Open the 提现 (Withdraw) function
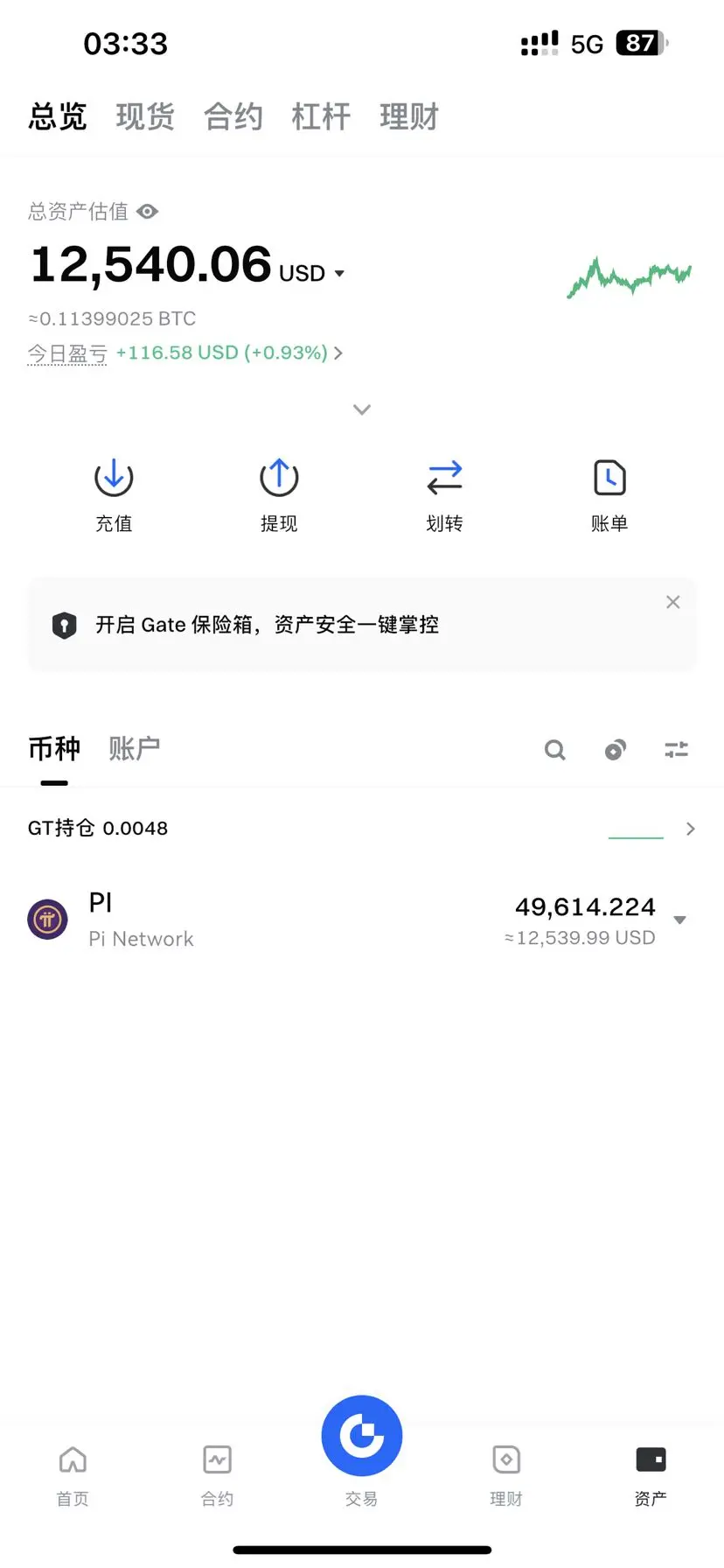724x1568 pixels. (x=278, y=493)
